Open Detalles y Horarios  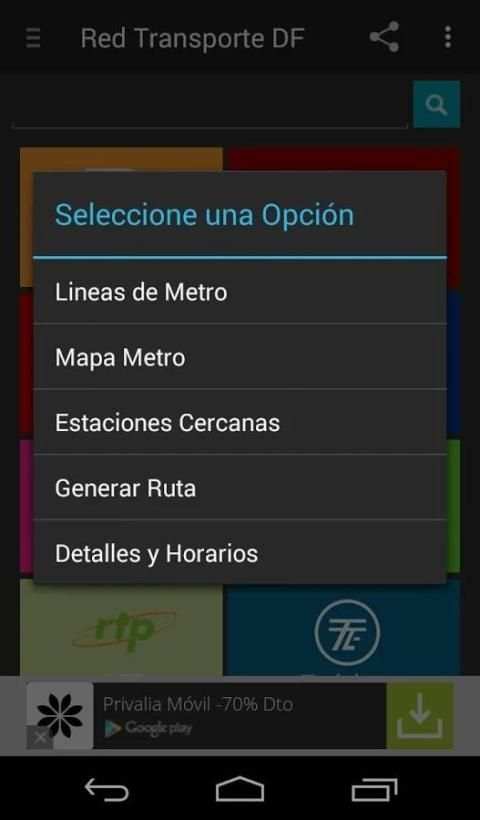pyautogui.click(x=240, y=553)
